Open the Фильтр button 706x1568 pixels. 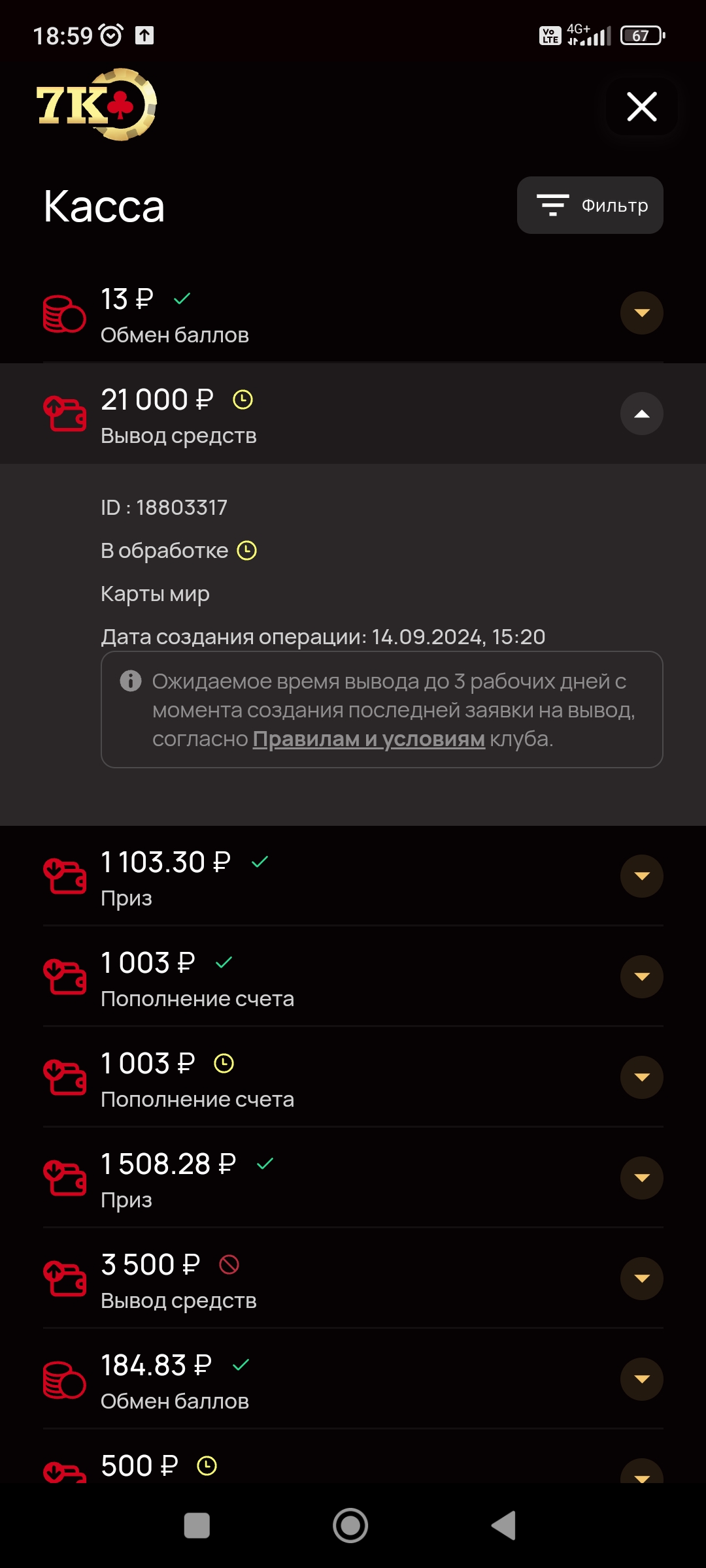(x=590, y=205)
